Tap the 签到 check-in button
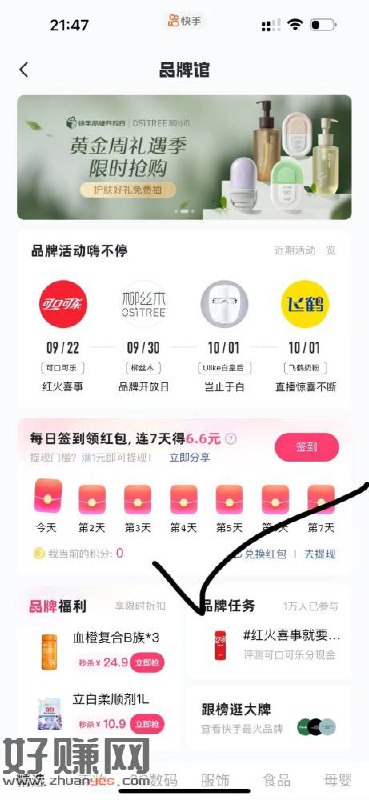Screen dimensions: 369x800 (306, 447)
